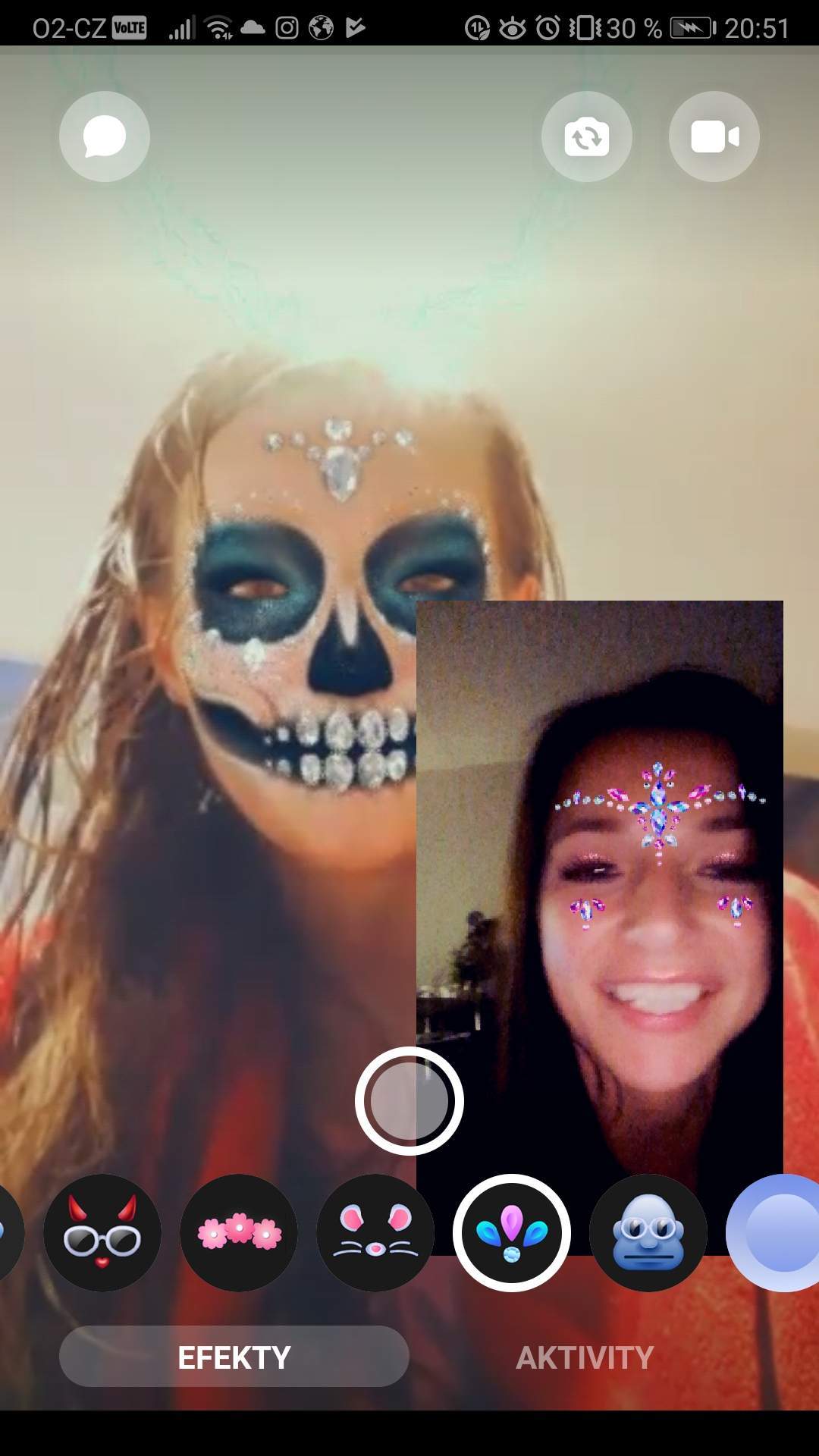Select the mouse face effect

(x=375, y=1233)
